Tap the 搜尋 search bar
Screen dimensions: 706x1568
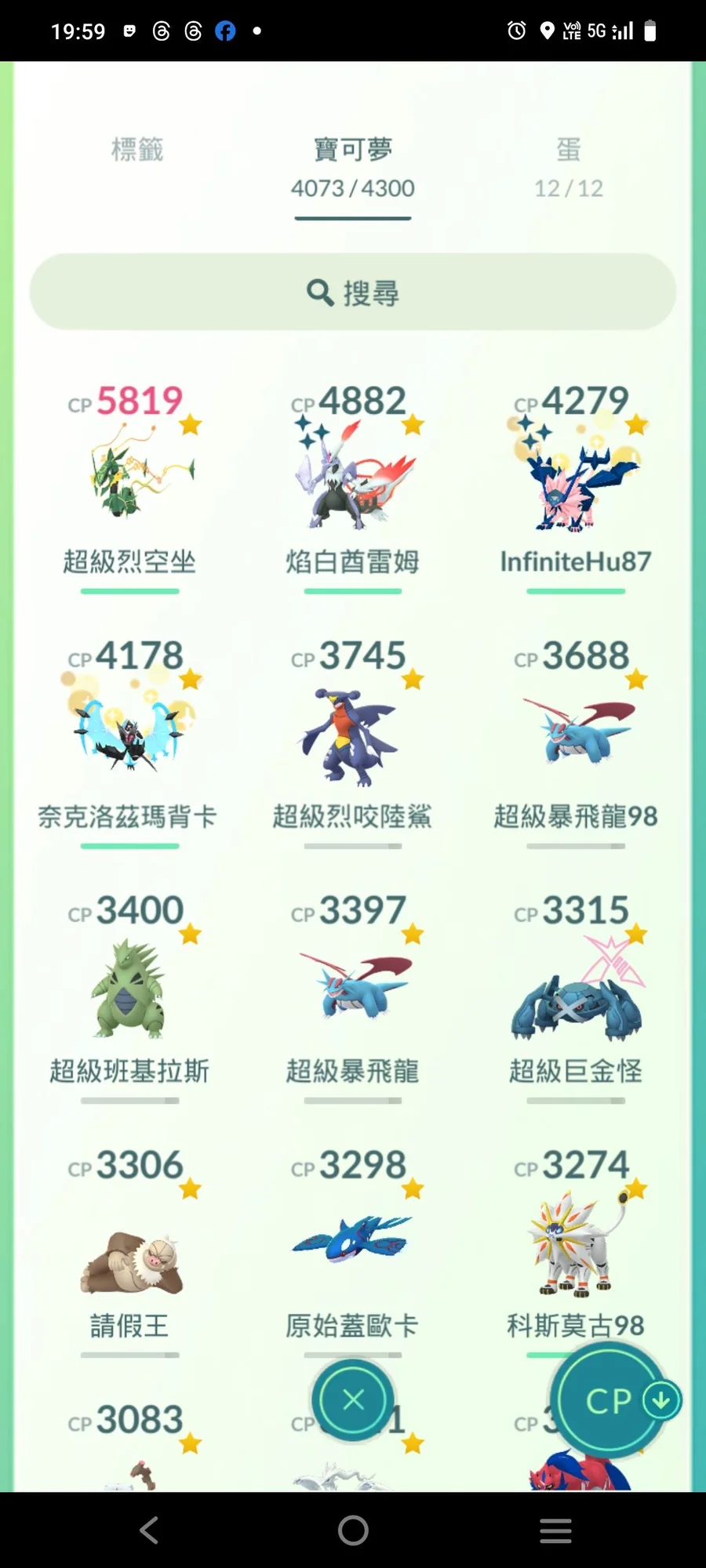pos(353,292)
